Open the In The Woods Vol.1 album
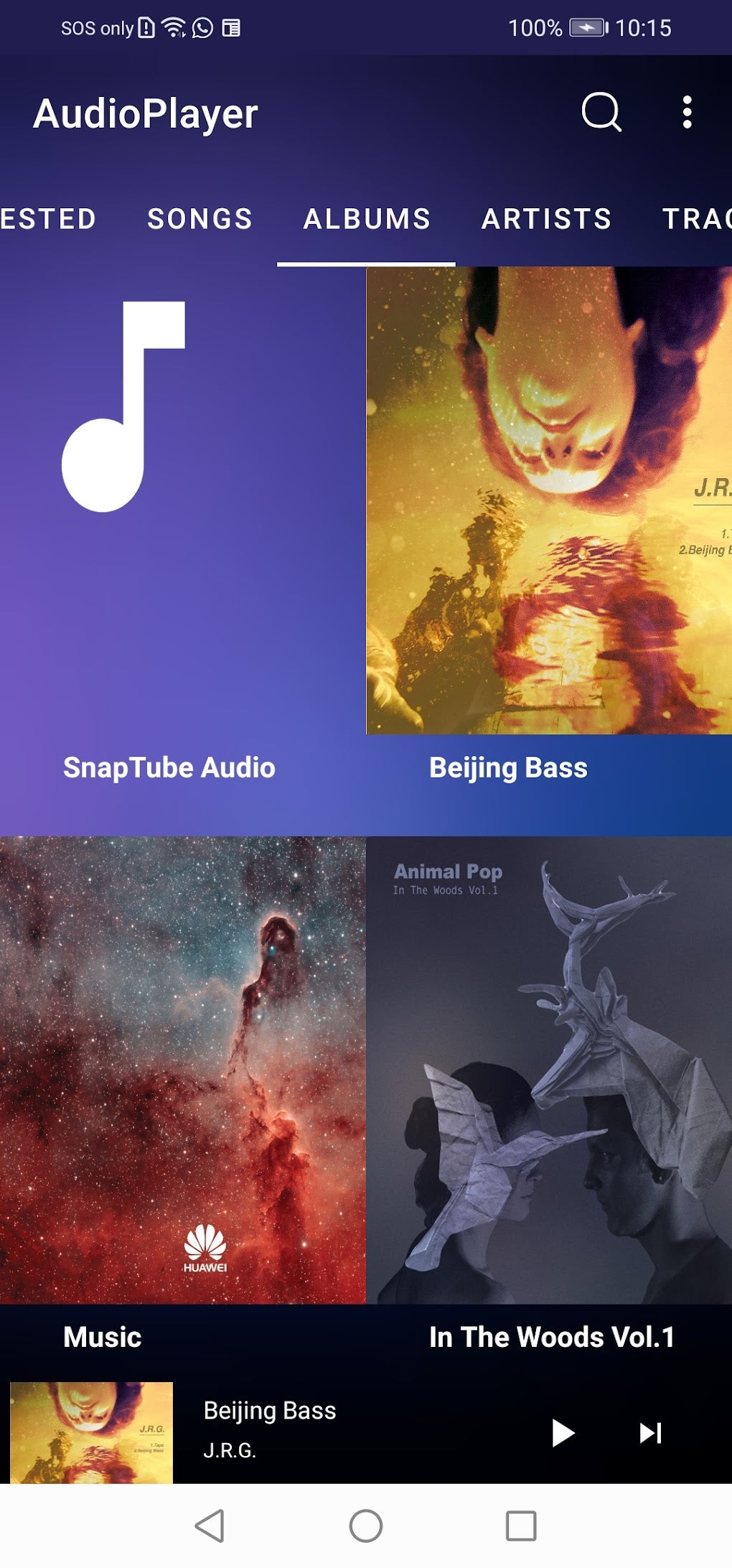 [549, 1091]
